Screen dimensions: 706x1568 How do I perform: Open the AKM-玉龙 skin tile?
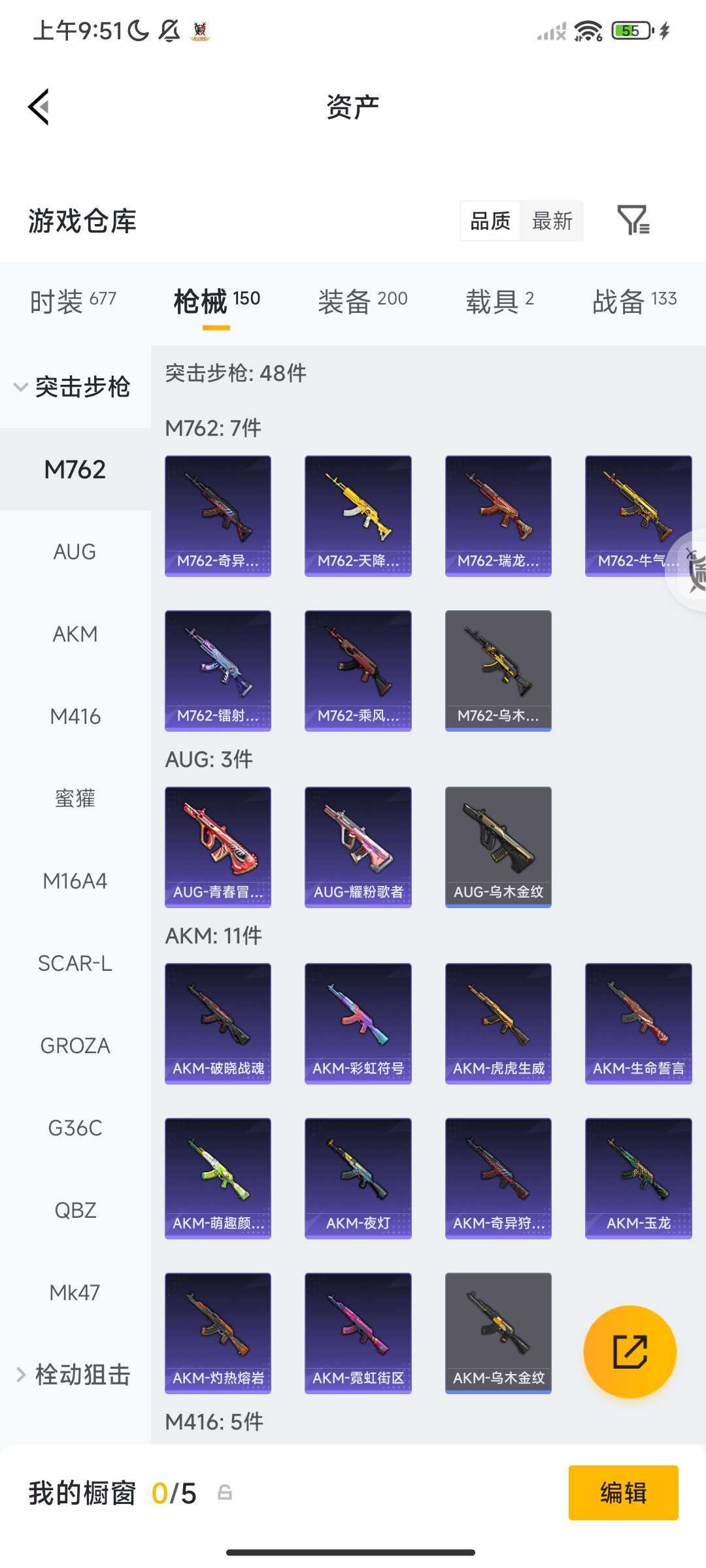[x=639, y=1179]
